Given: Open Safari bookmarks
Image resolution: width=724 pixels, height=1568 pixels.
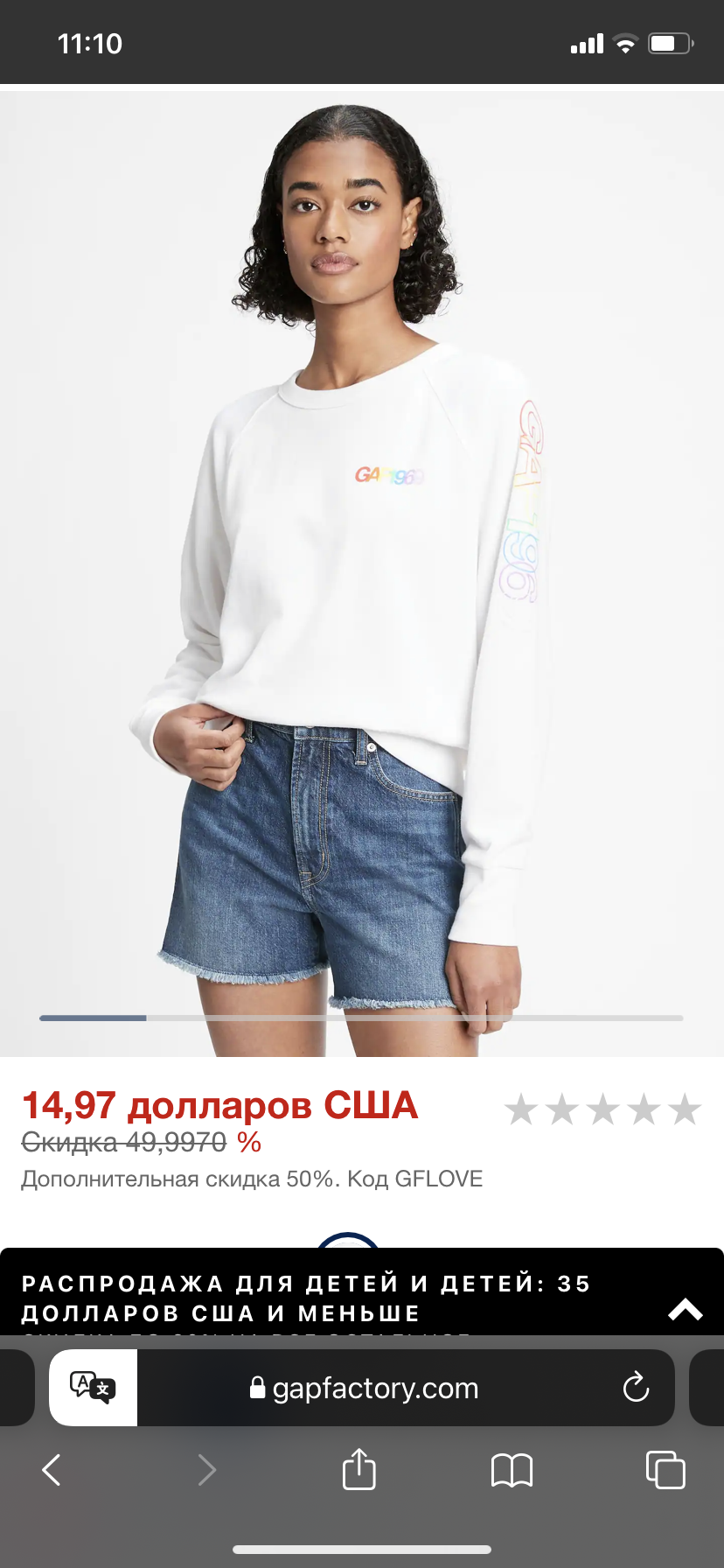Looking at the screenshot, I should (x=512, y=1470).
